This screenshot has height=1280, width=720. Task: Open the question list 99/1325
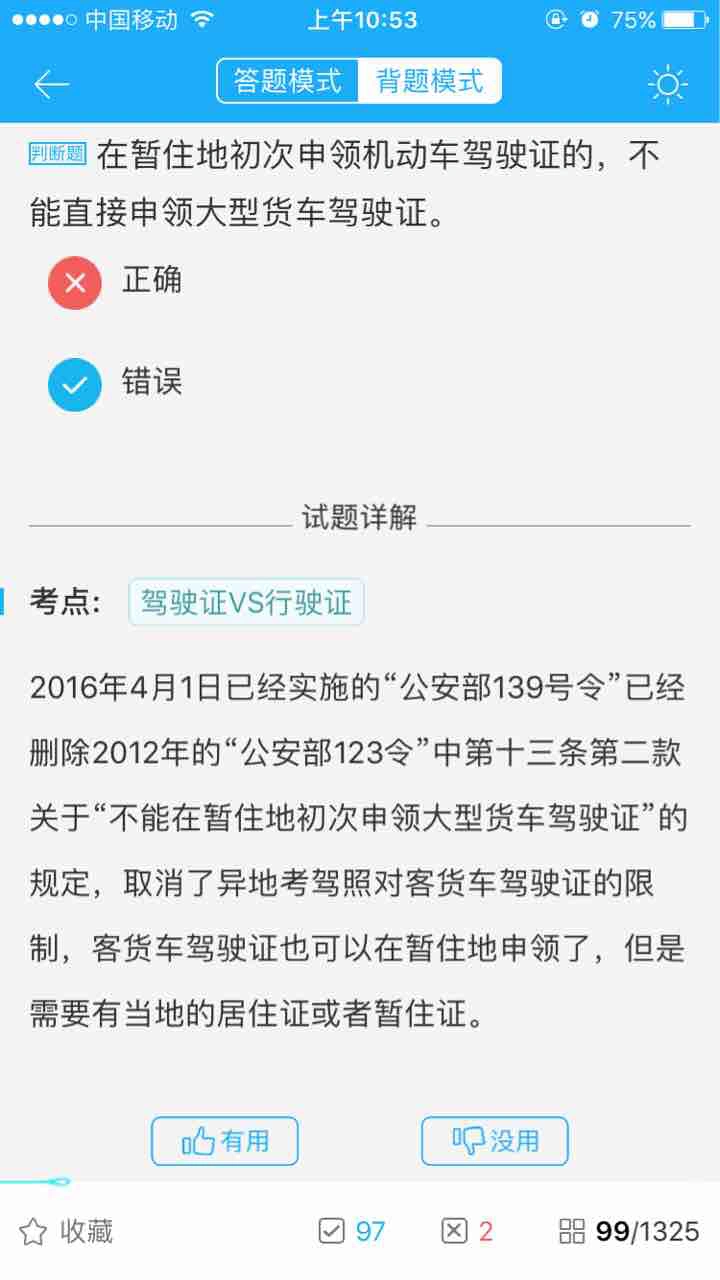click(x=629, y=1231)
